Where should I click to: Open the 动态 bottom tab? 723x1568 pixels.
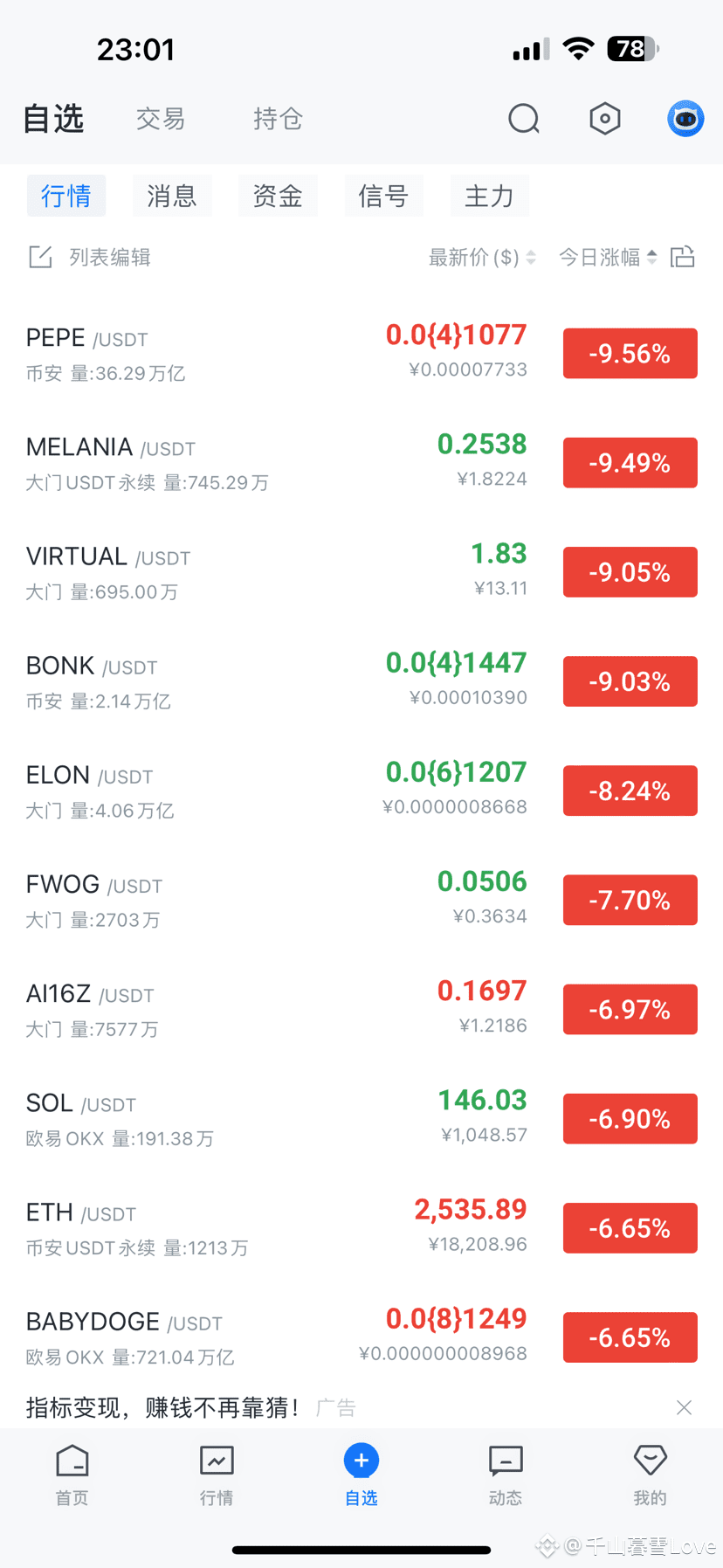506,1475
